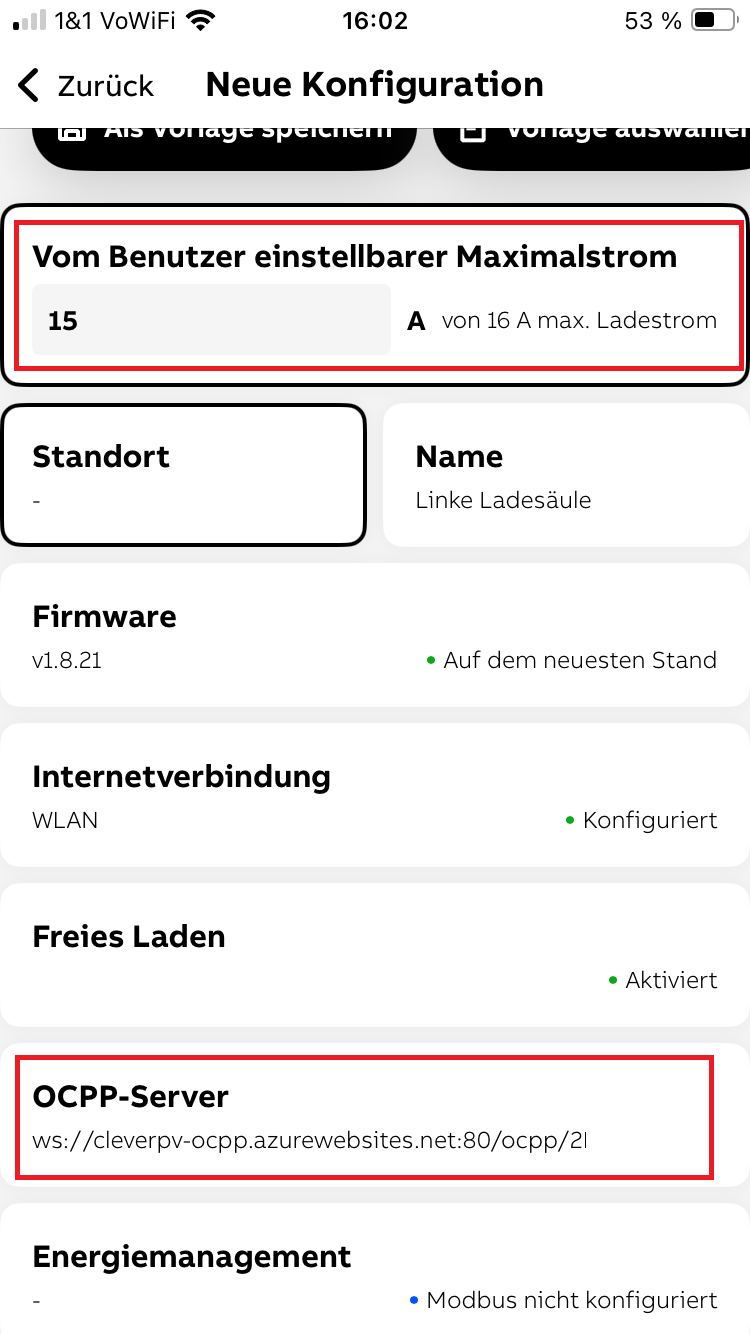Open Firmware settings
750x1334 pixels.
374,634
